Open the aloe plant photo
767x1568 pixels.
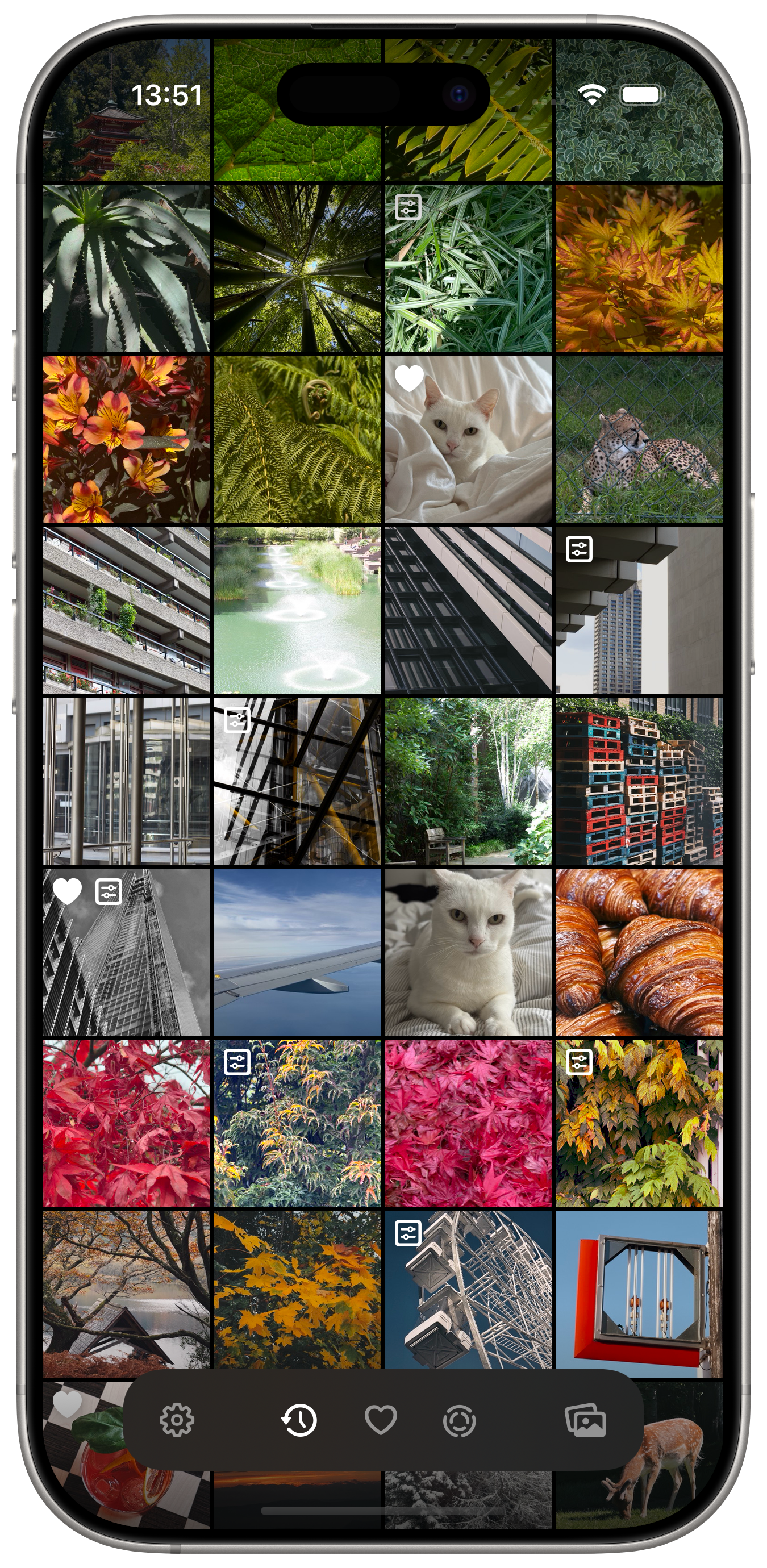(126, 268)
